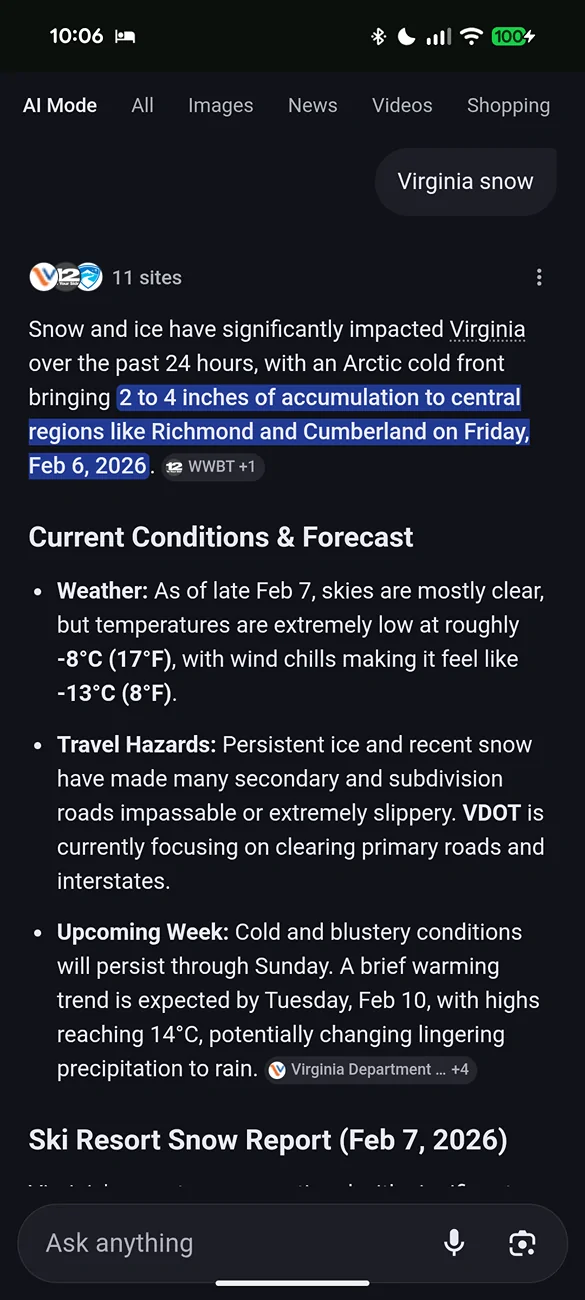
Task: Open the WWBT +1 source chip
Action: pyautogui.click(x=213, y=466)
